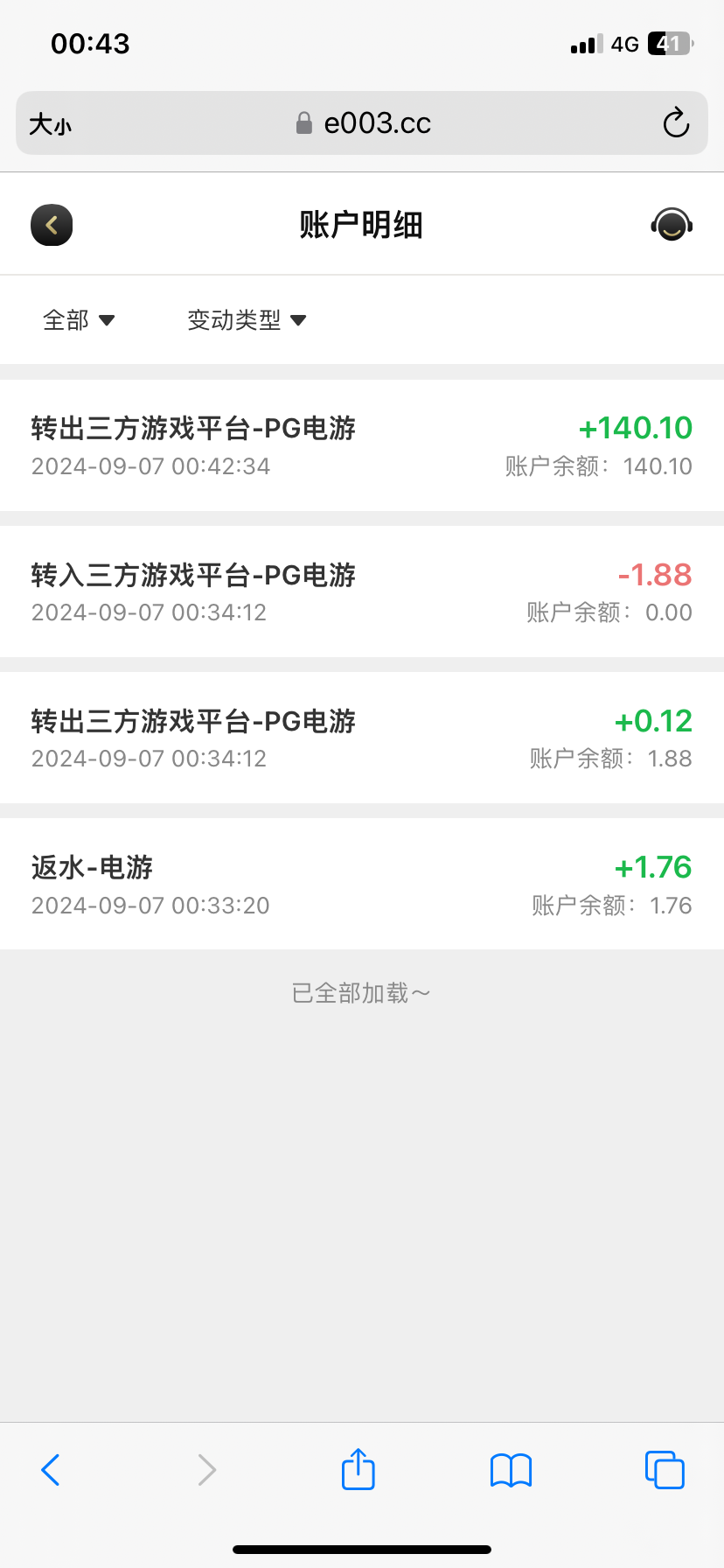724x1568 pixels.
Task: Show all open Safari tabs
Action: (665, 1470)
